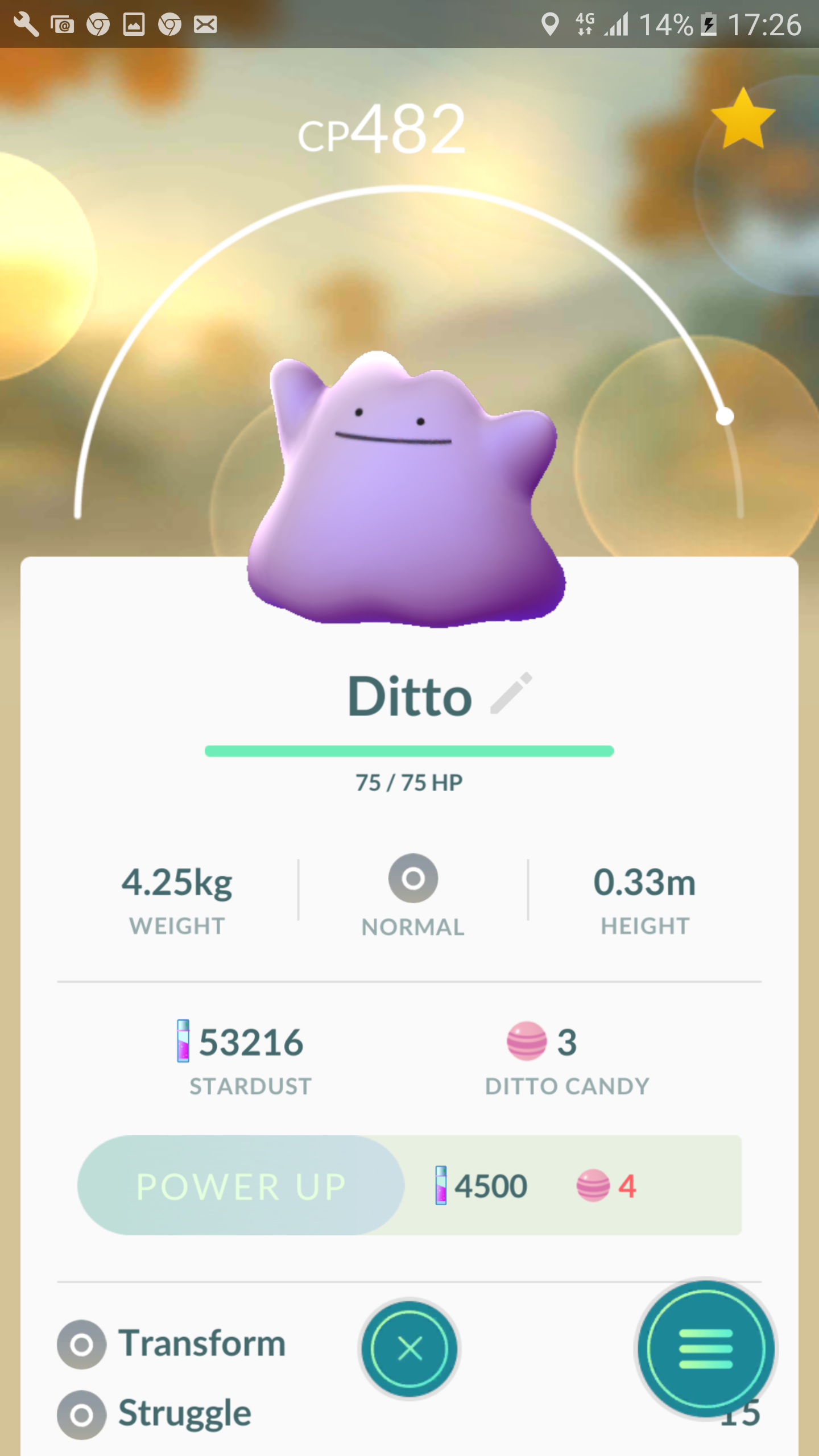The height and width of the screenshot is (1456, 819).
Task: Edit Ditto's nickname with the pencil icon
Action: pyautogui.click(x=511, y=693)
